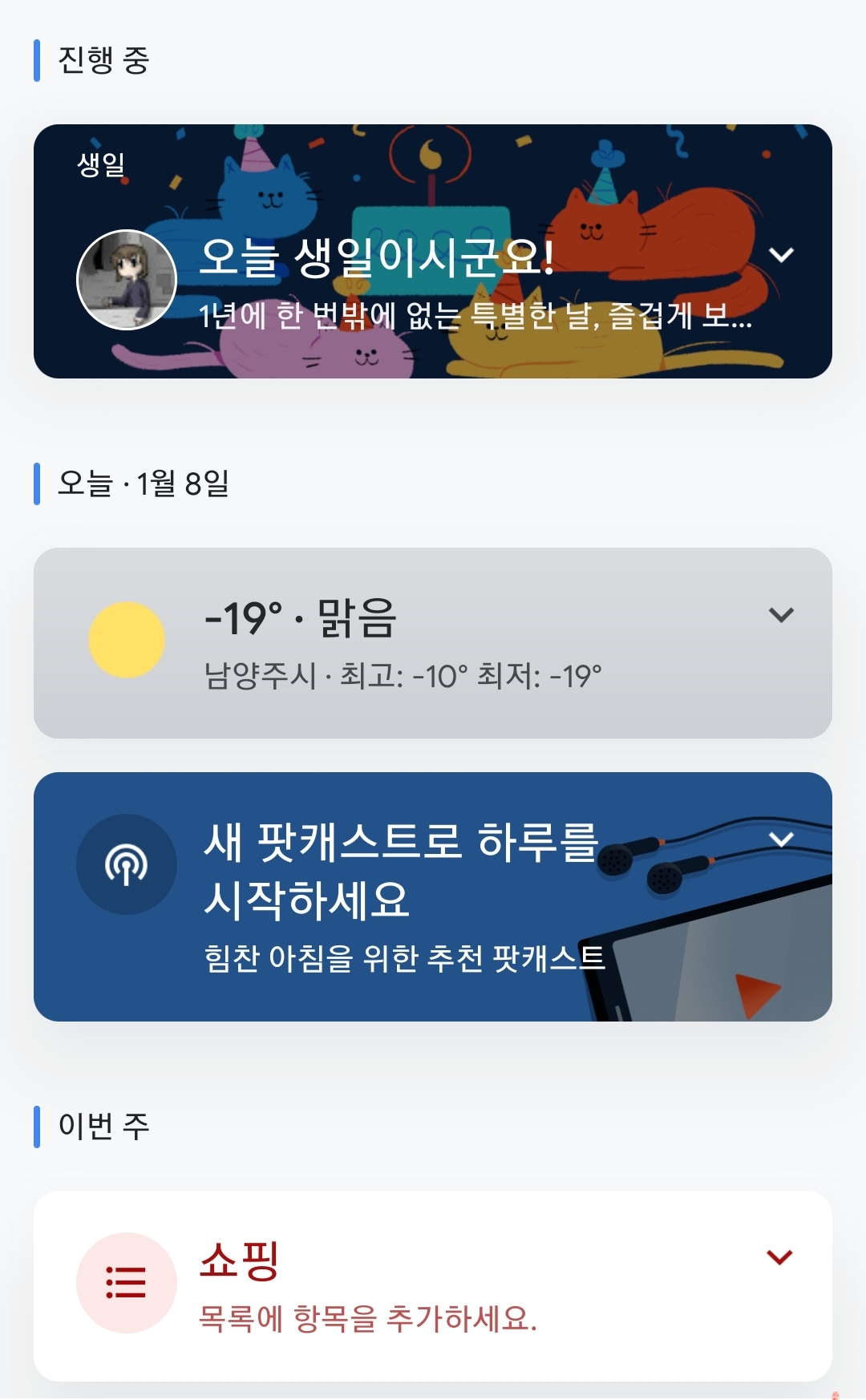Expand the birthday card chevron
Image resolution: width=866 pixels, height=1400 pixels.
780,255
